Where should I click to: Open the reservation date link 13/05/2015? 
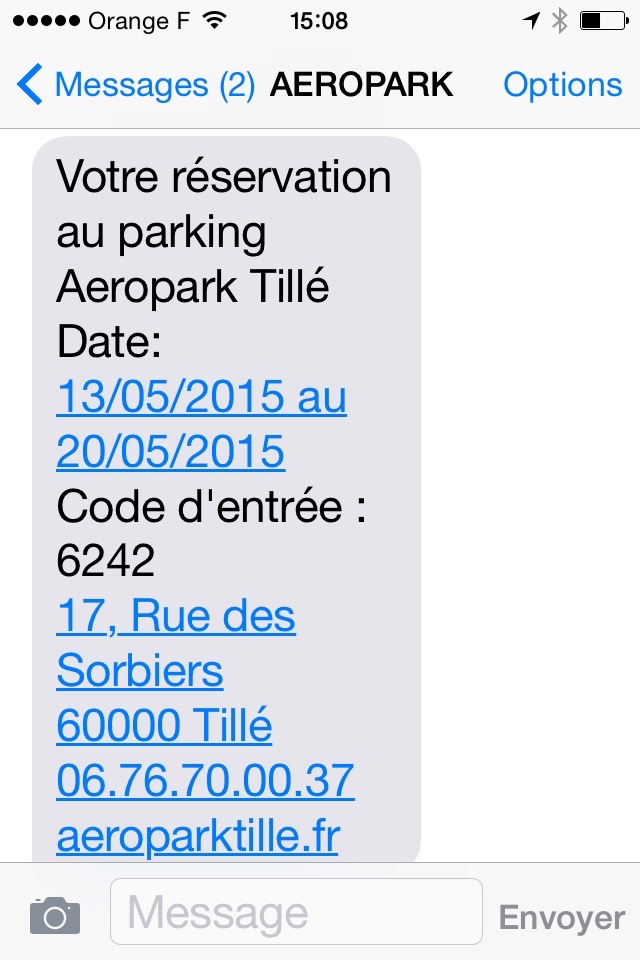pyautogui.click(x=200, y=398)
